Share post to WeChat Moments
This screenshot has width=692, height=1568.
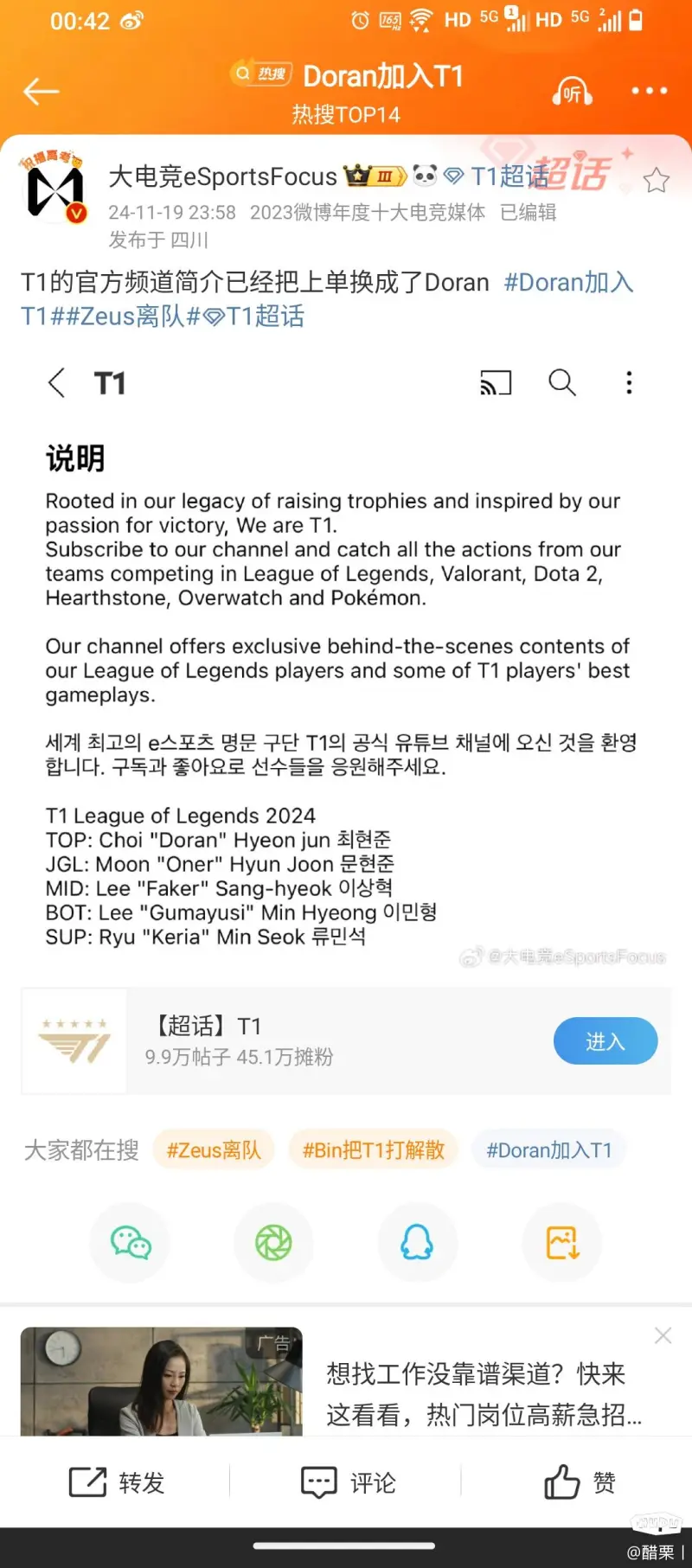(x=273, y=1244)
